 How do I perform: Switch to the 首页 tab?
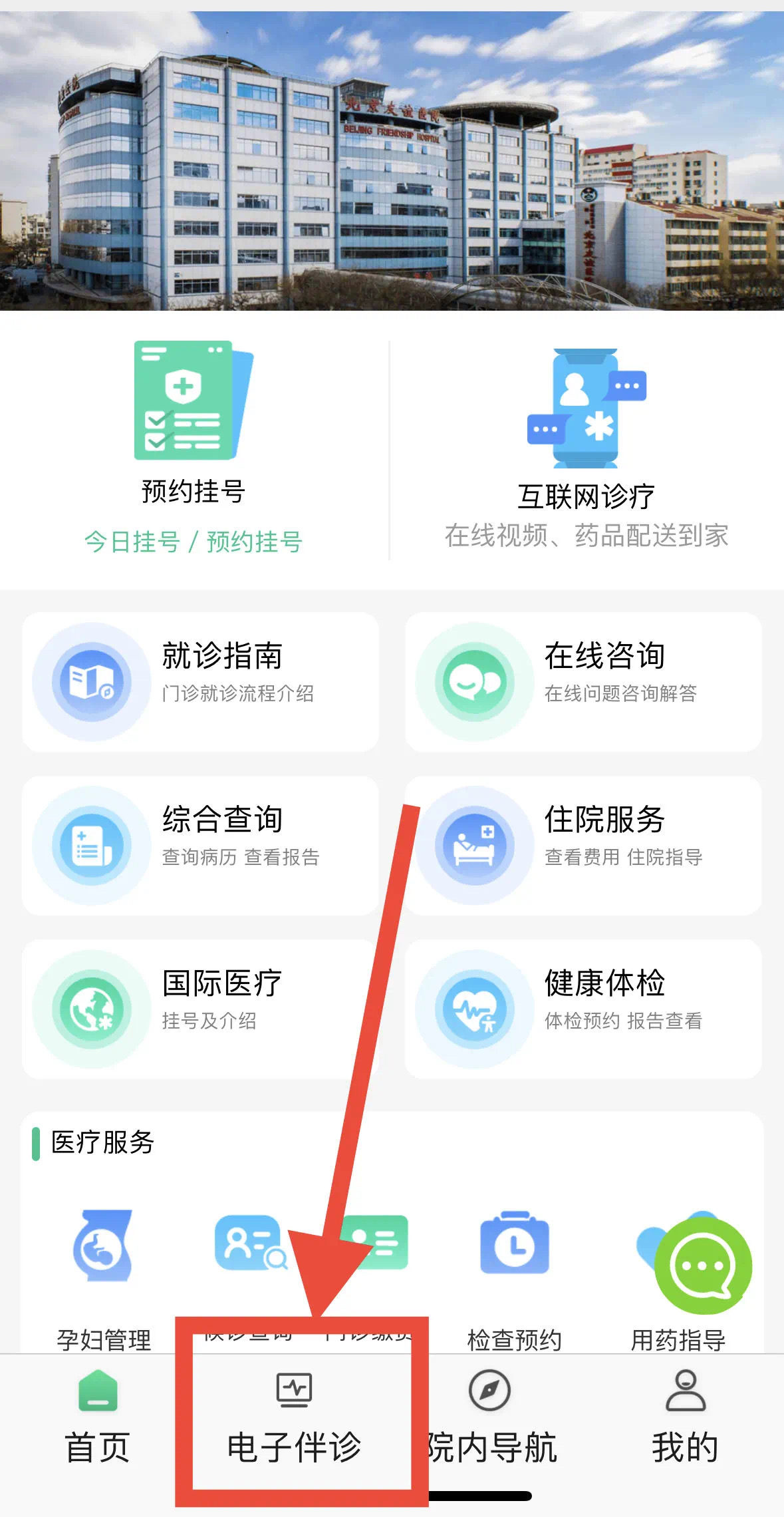tap(98, 1417)
